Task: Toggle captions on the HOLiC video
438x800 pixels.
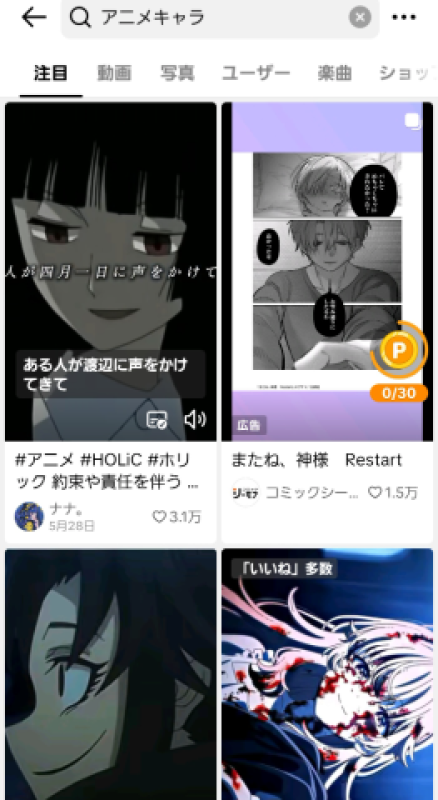Action: [x=156, y=420]
